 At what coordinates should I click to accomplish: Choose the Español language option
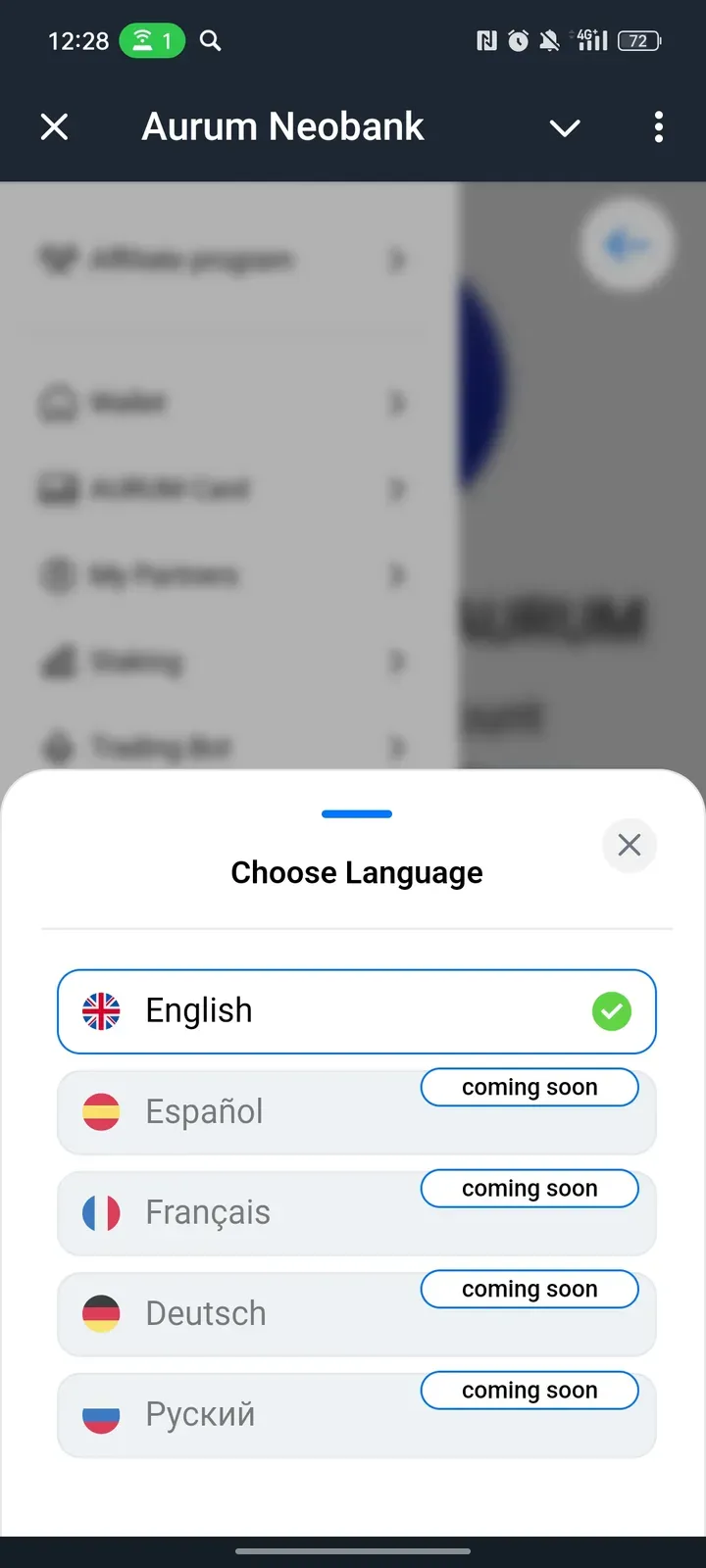(245, 1113)
